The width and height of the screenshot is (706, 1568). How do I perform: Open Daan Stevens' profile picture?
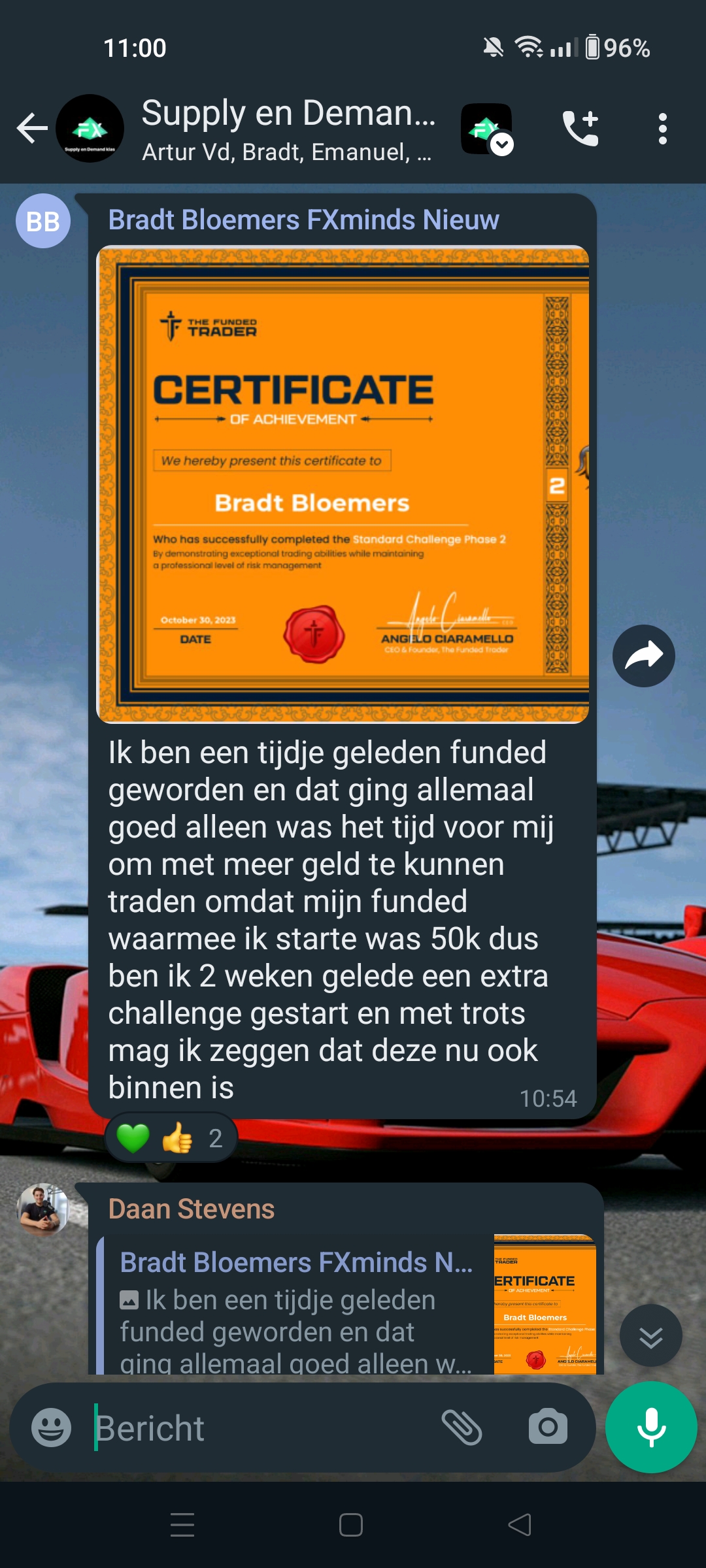point(43,1210)
